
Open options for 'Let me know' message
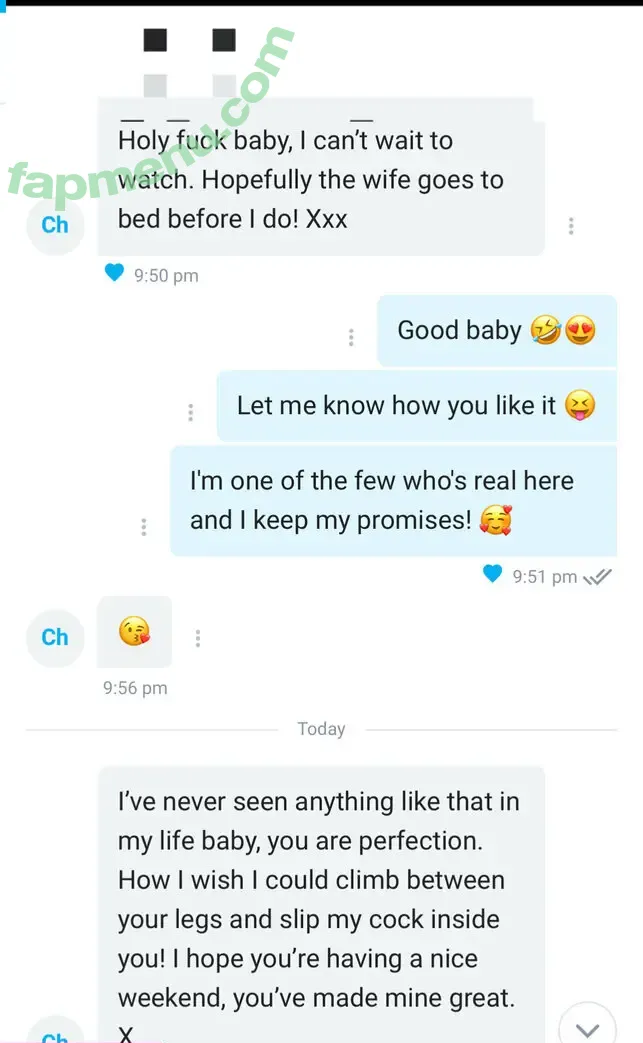191,412
